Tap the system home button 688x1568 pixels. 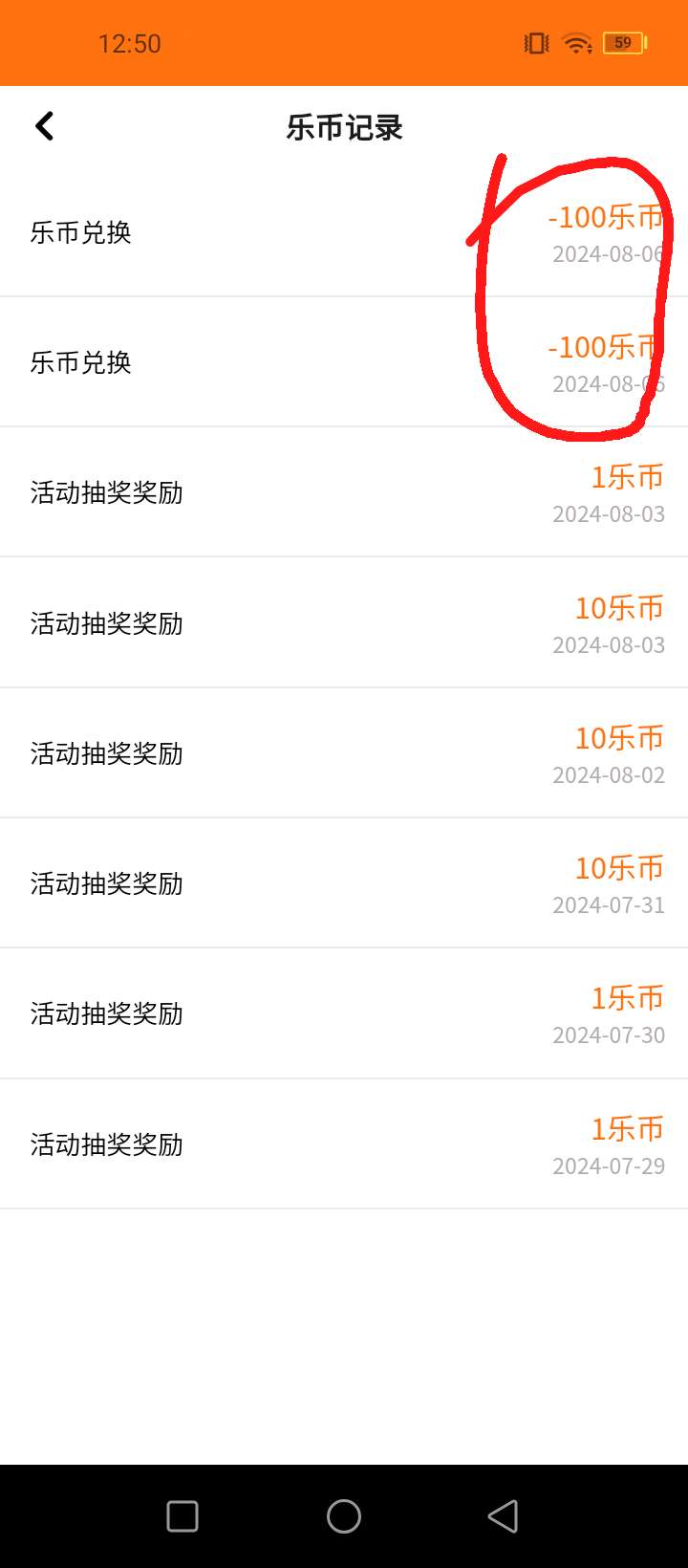344,1516
